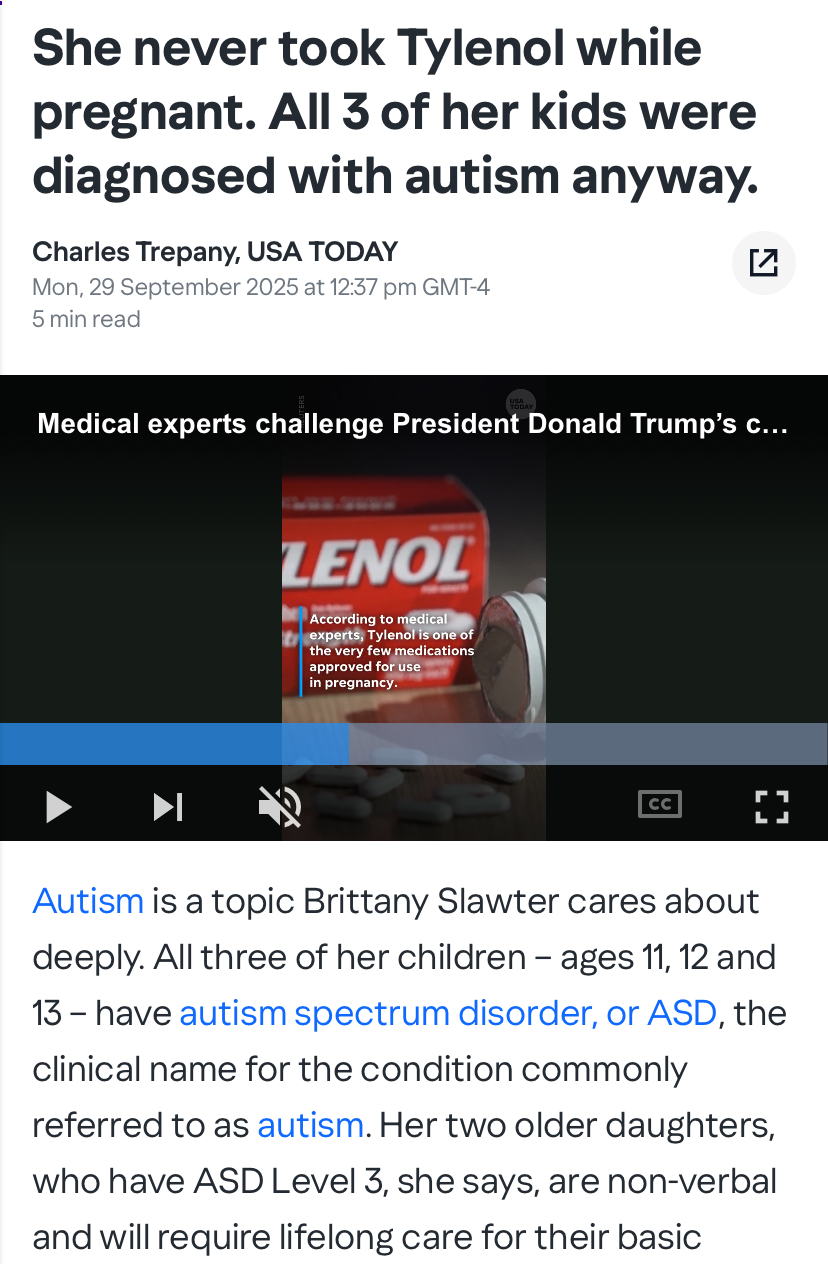Open the "autism" link after "referred to as"
Image resolution: width=828 pixels, height=1264 pixels.
(310, 1125)
